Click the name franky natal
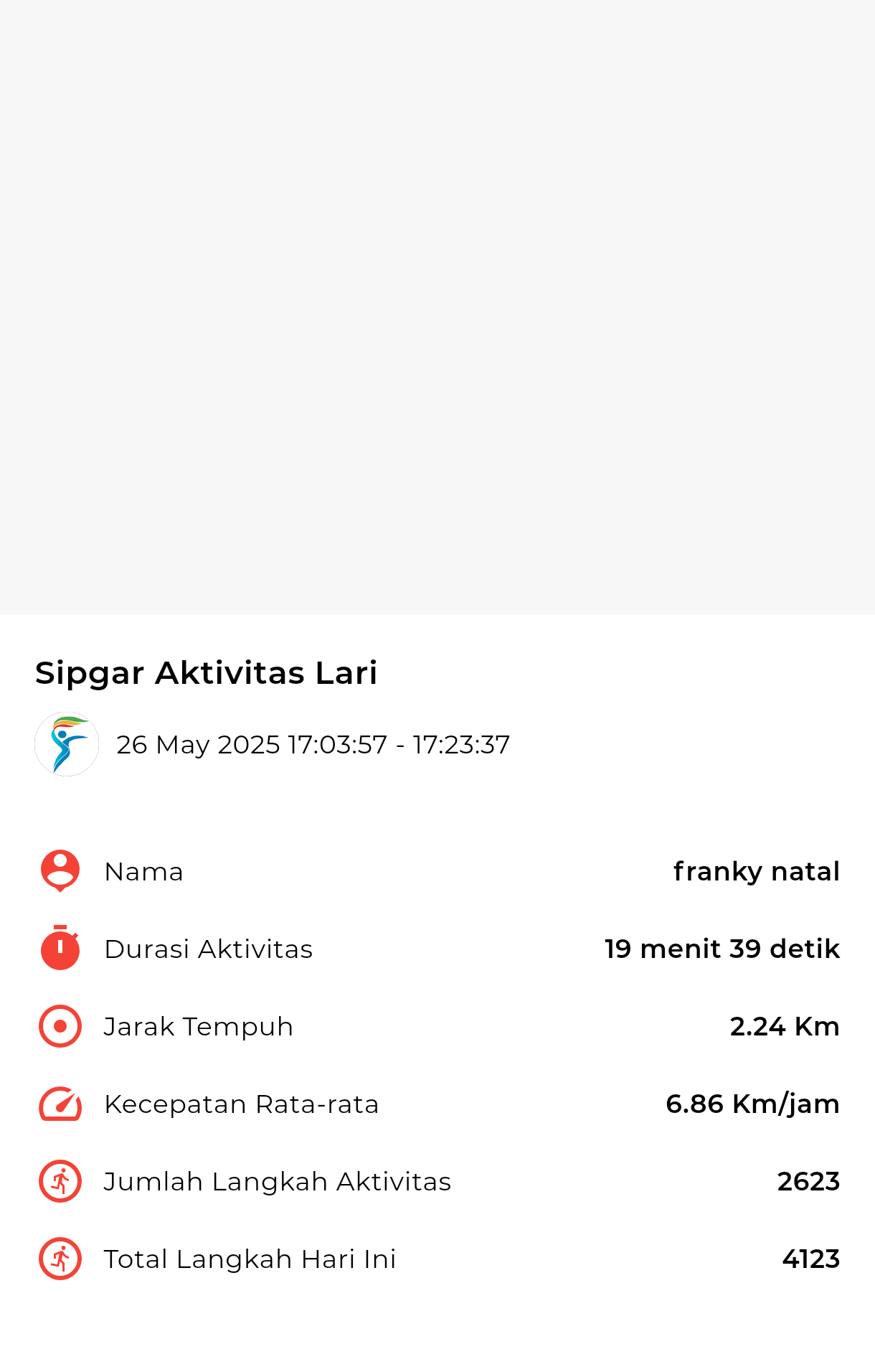The height and width of the screenshot is (1372, 875). point(757,871)
